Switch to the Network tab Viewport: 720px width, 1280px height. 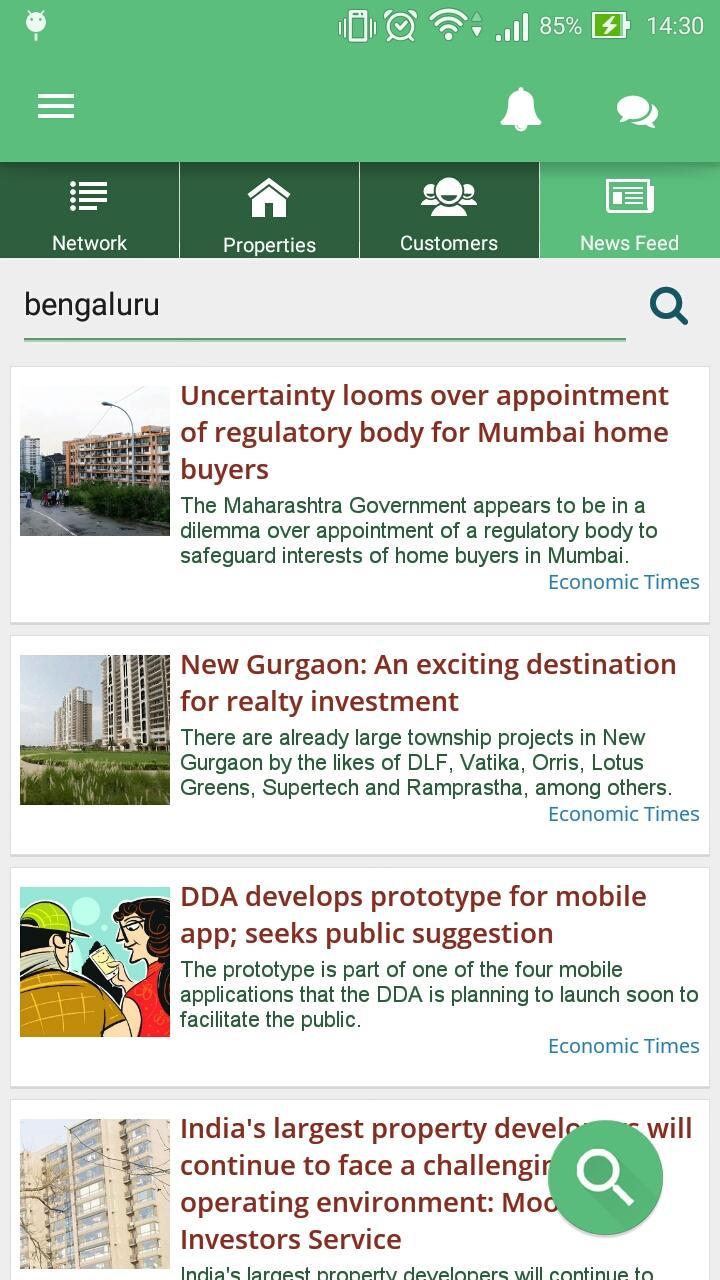(90, 211)
